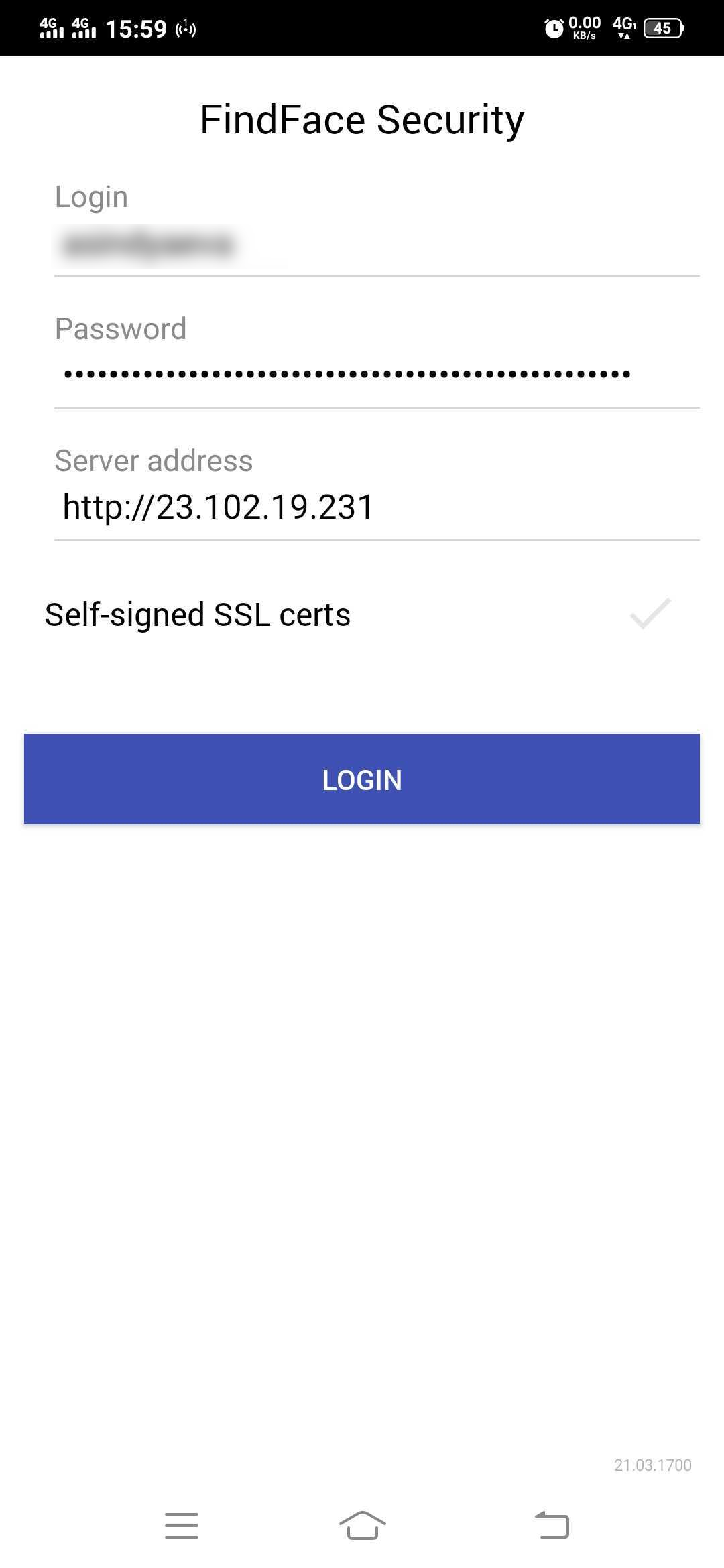Open recent apps from the navigation bar

pos(182,1525)
